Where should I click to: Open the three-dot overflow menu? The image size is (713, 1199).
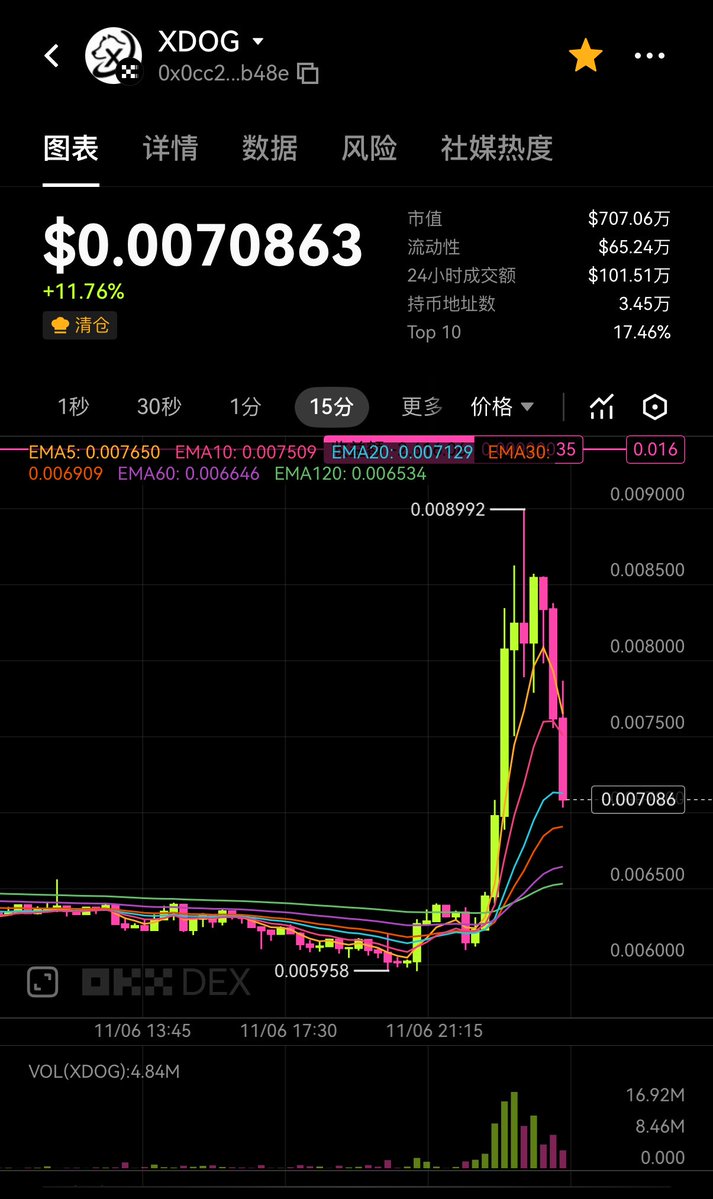[650, 56]
